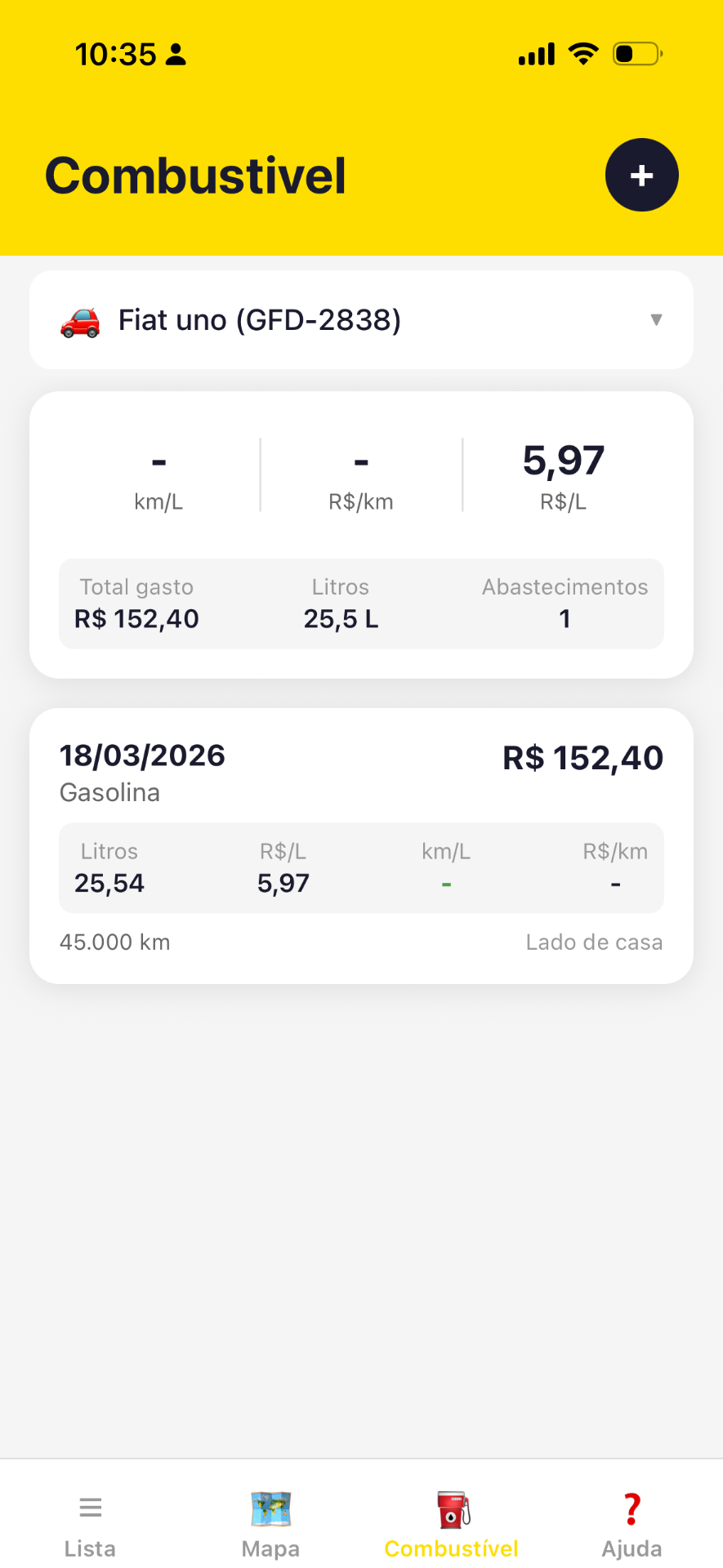The height and width of the screenshot is (1568, 723).
Task: Click the hamburger Lista icon in bottom navigation
Action: pos(90,1507)
